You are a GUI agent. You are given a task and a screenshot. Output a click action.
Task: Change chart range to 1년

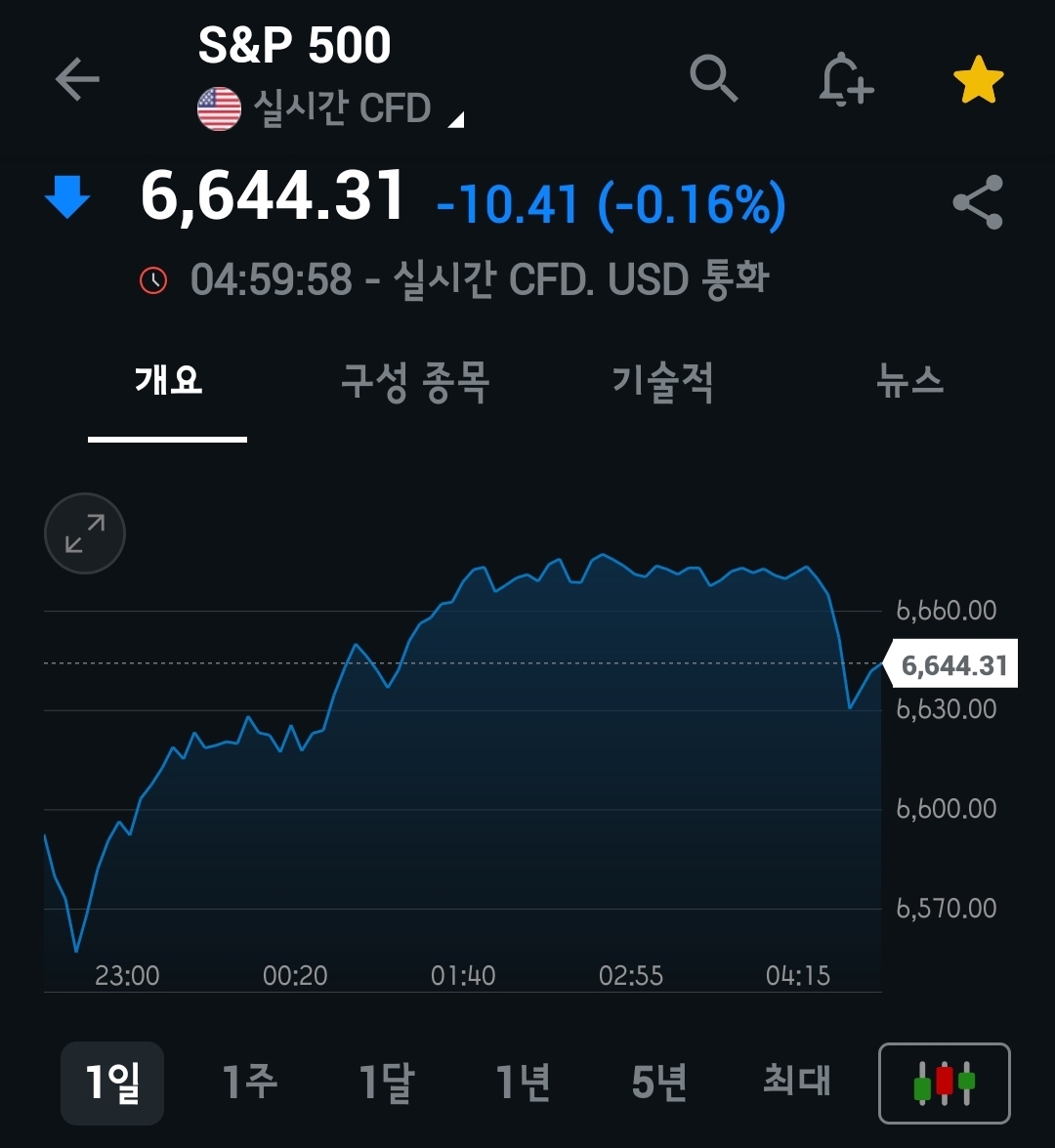(524, 1083)
